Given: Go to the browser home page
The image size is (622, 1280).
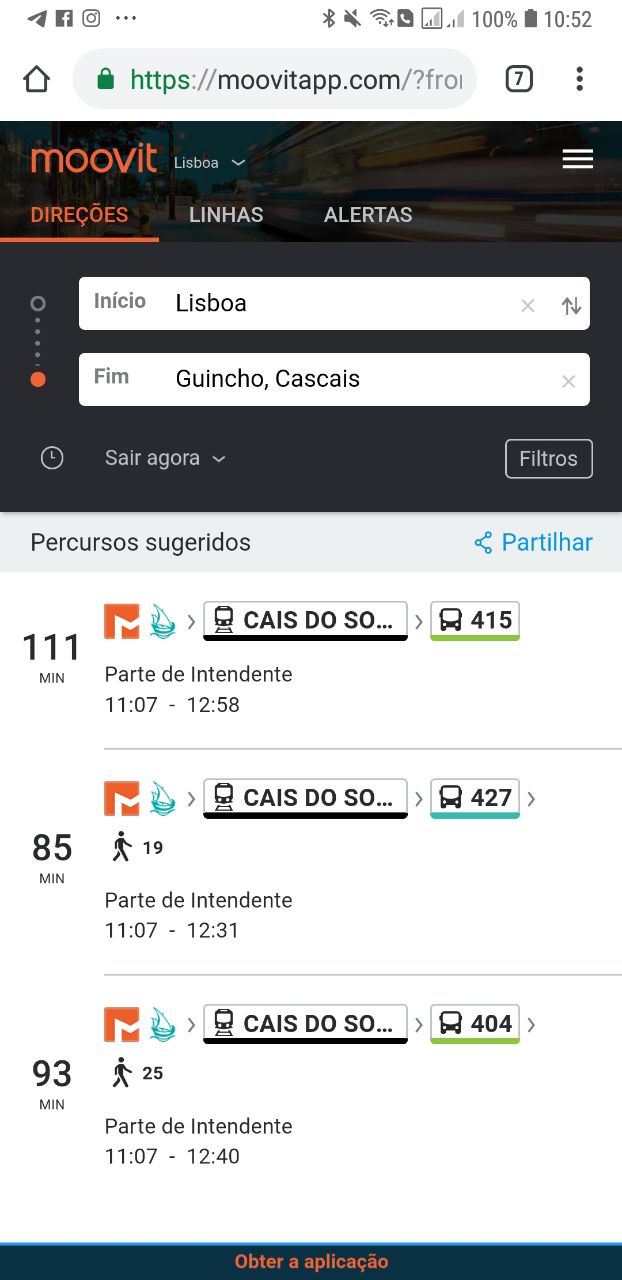Looking at the screenshot, I should (37, 79).
